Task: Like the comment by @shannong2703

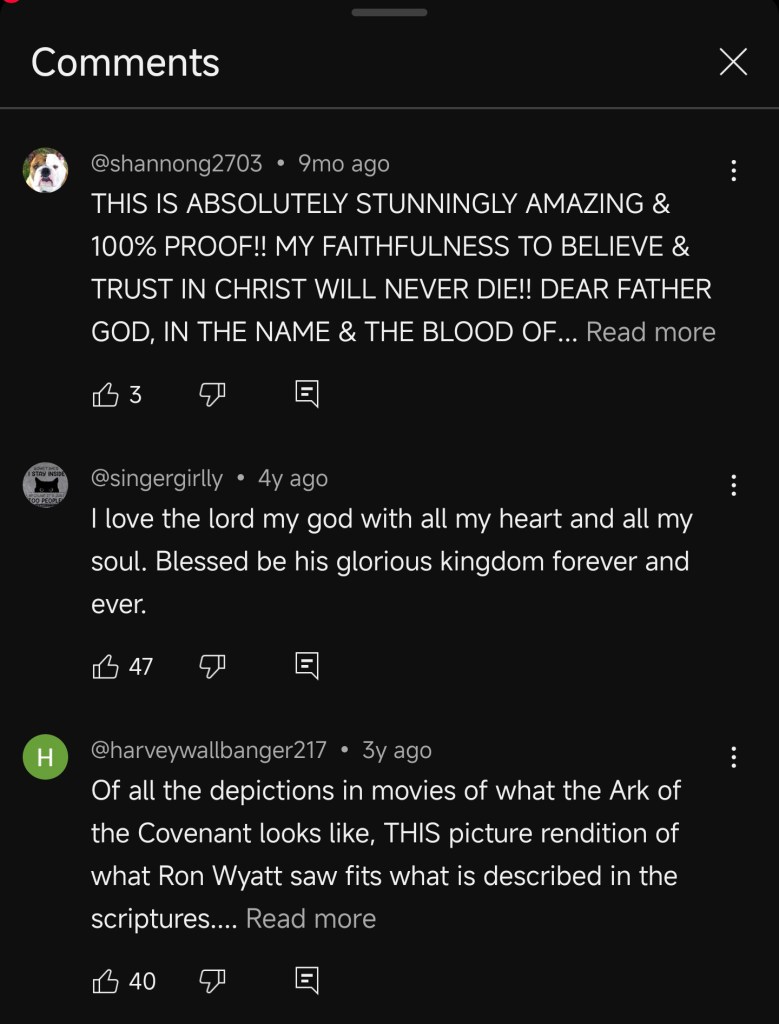Action: pos(105,395)
